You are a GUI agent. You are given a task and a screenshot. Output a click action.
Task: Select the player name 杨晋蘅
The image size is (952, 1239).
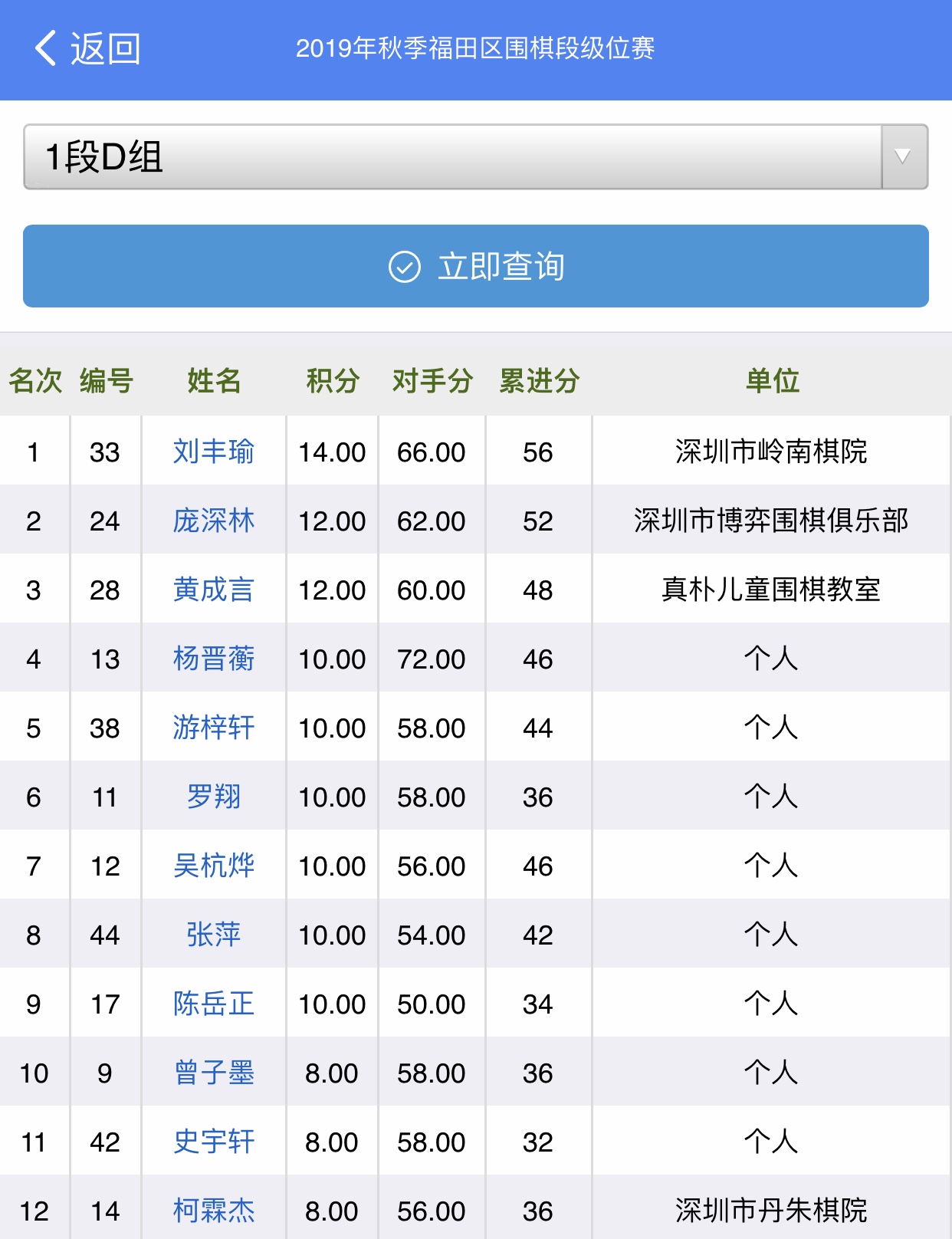[x=213, y=659]
